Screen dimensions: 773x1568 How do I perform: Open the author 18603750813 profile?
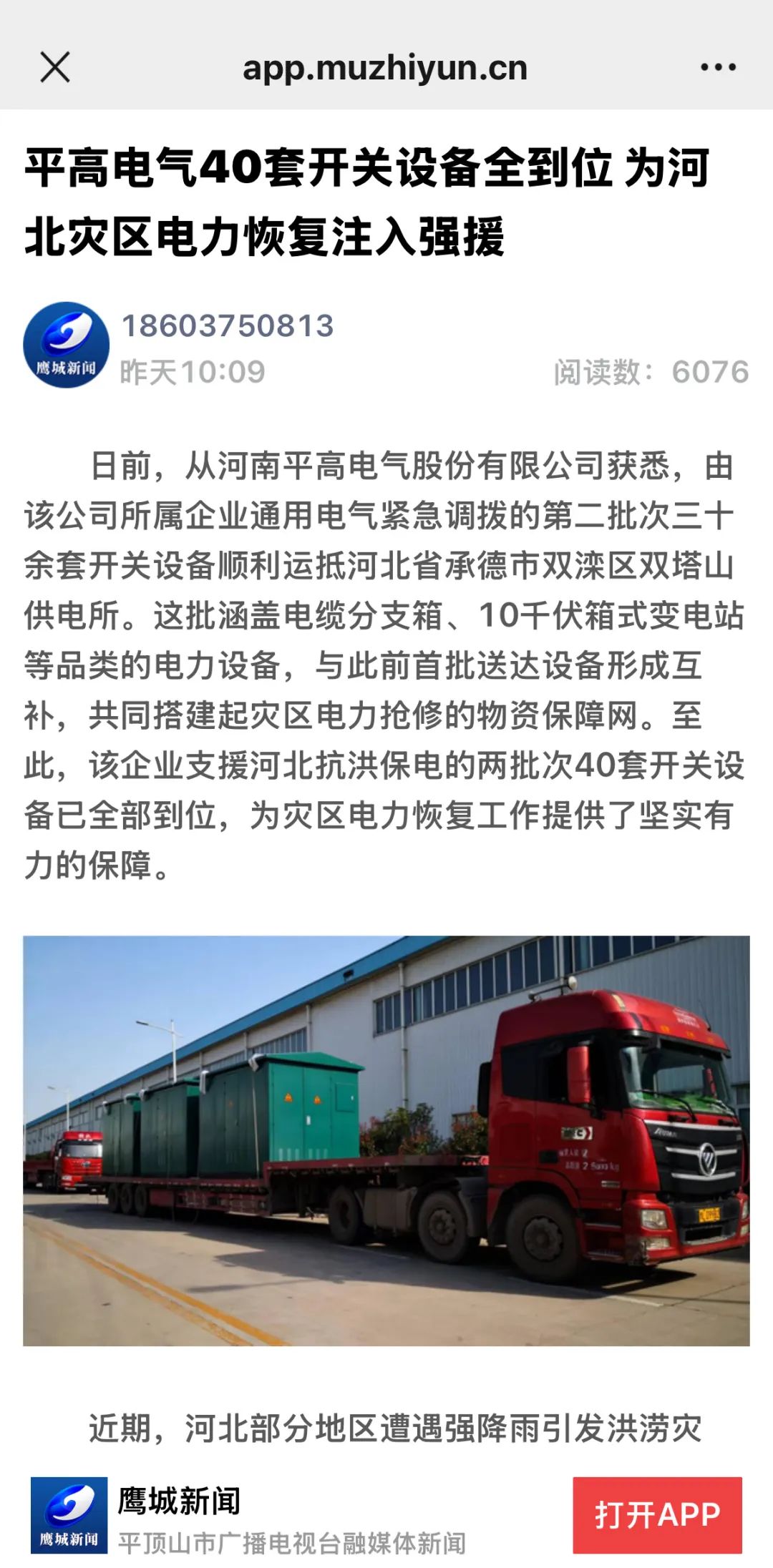[x=228, y=326]
